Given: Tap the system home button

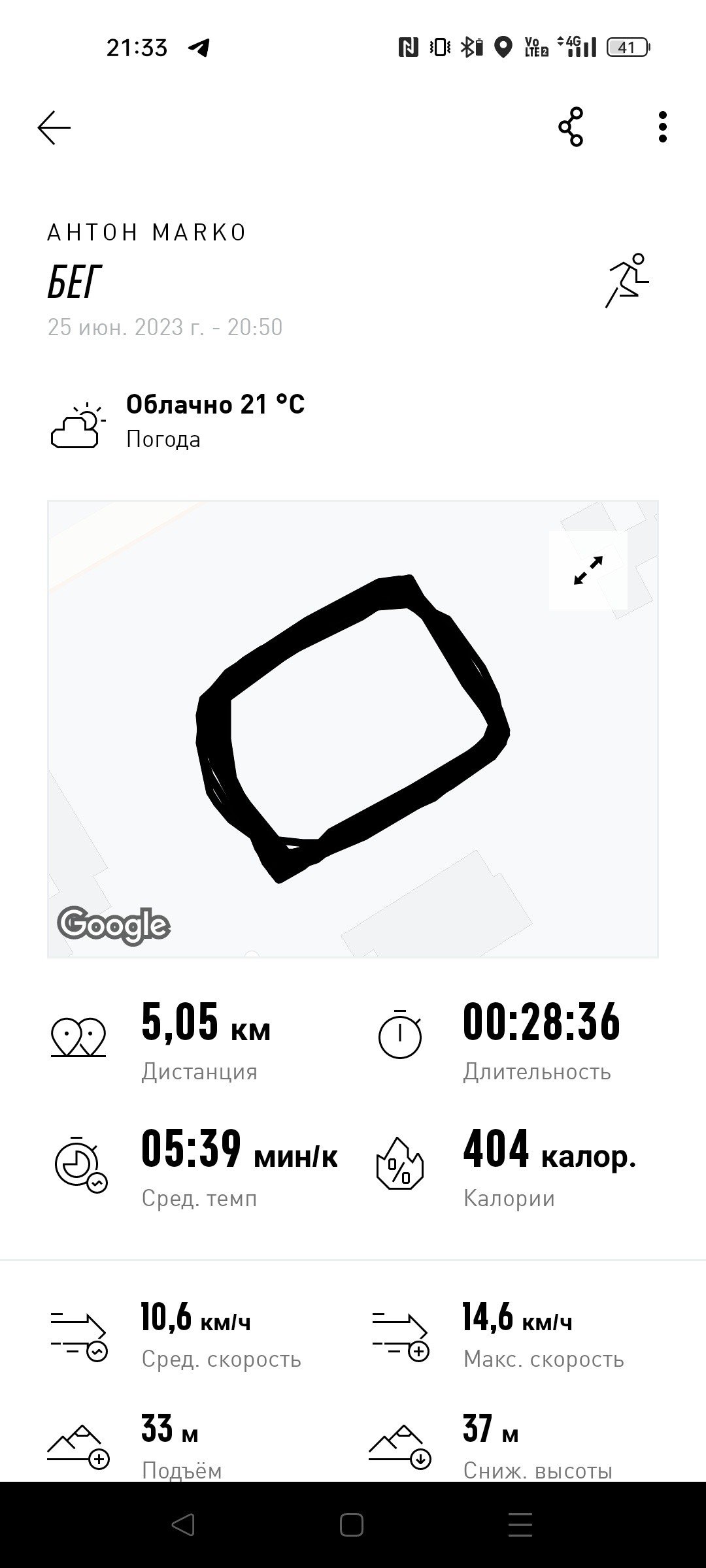Looking at the screenshot, I should tap(352, 1525).
